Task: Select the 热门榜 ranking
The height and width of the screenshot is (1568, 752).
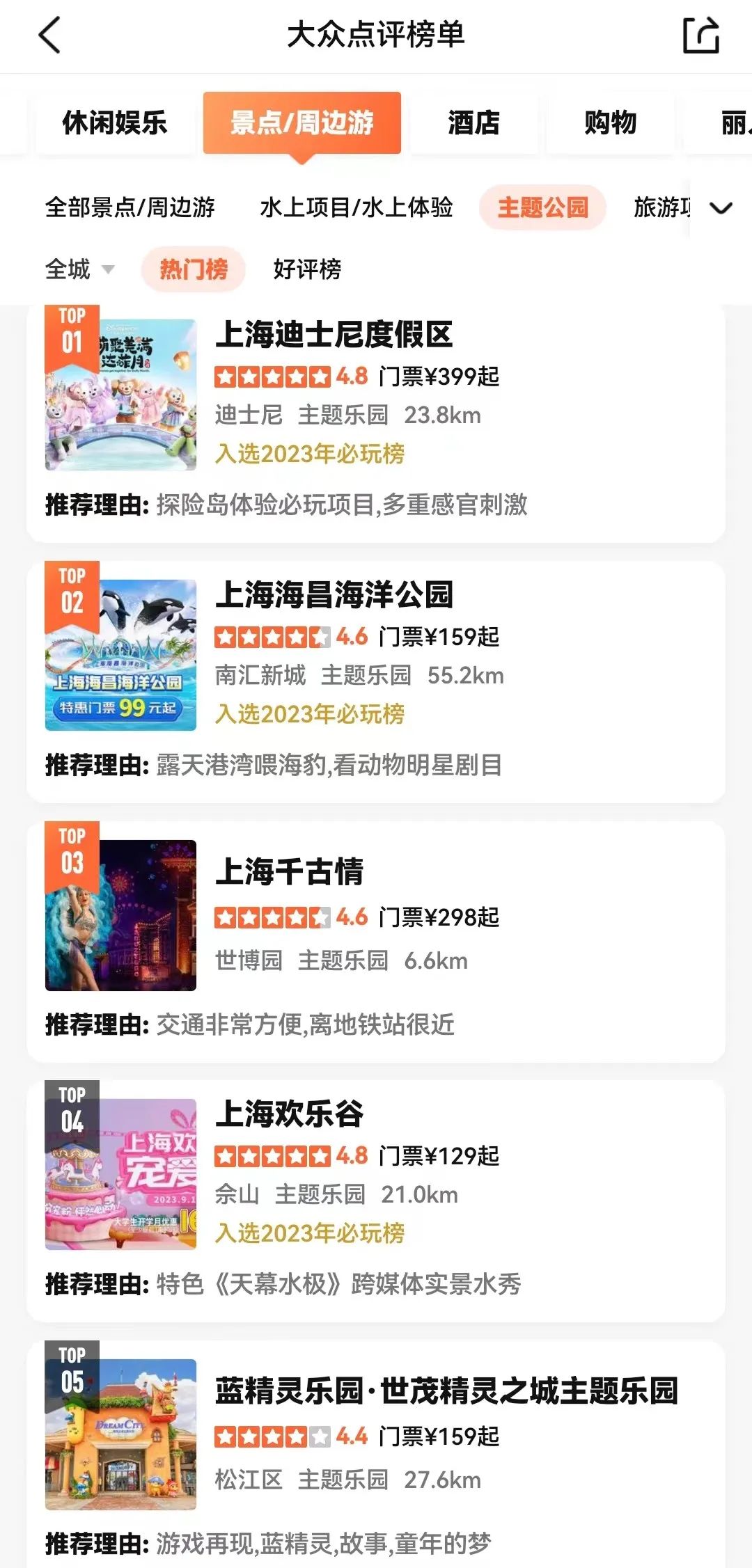Action: (x=194, y=269)
